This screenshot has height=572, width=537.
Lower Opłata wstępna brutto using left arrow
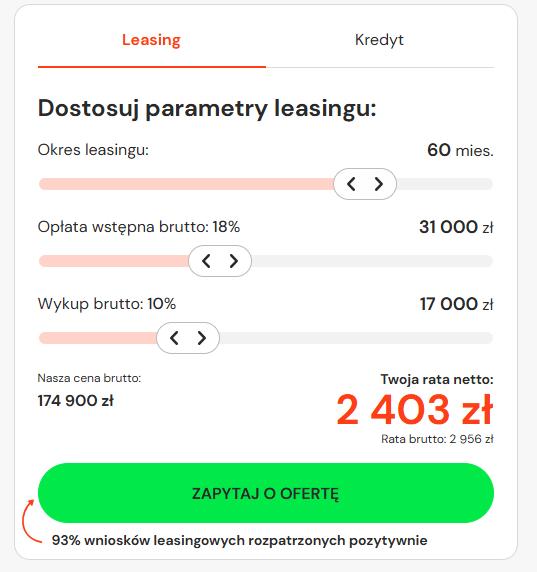pyautogui.click(x=206, y=261)
